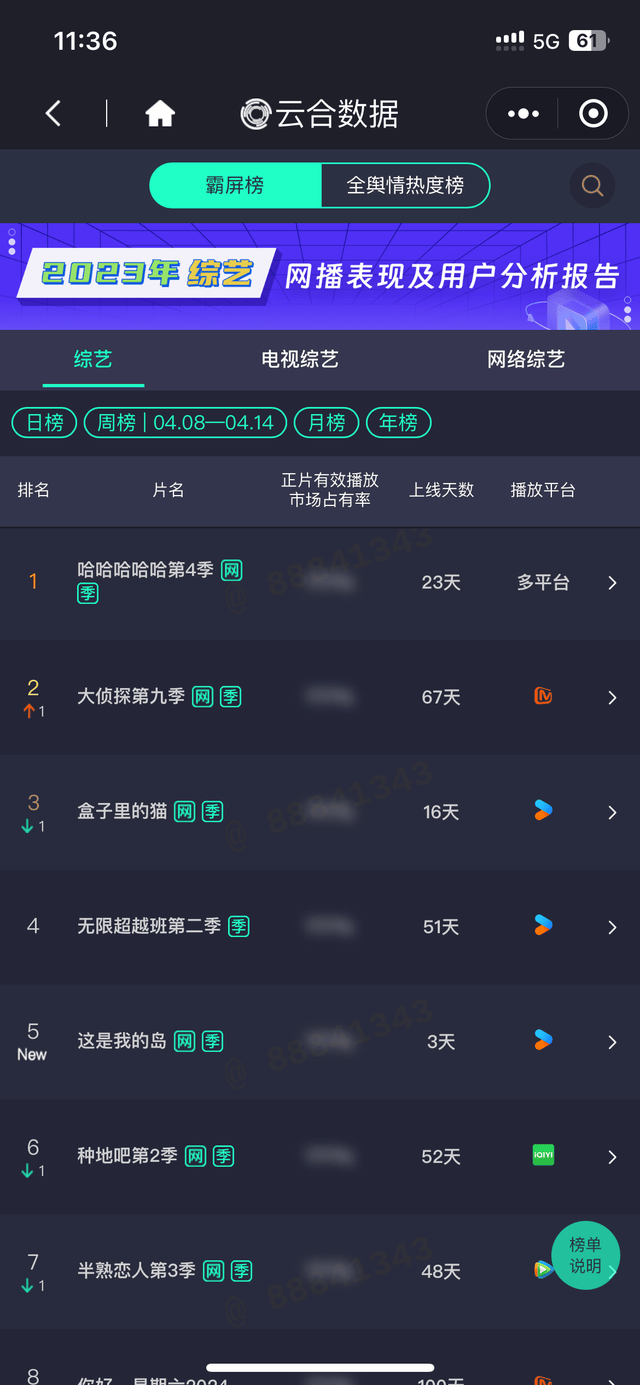640x1385 pixels.
Task: Switch to the 电视综艺 tab
Action: pos(300,359)
